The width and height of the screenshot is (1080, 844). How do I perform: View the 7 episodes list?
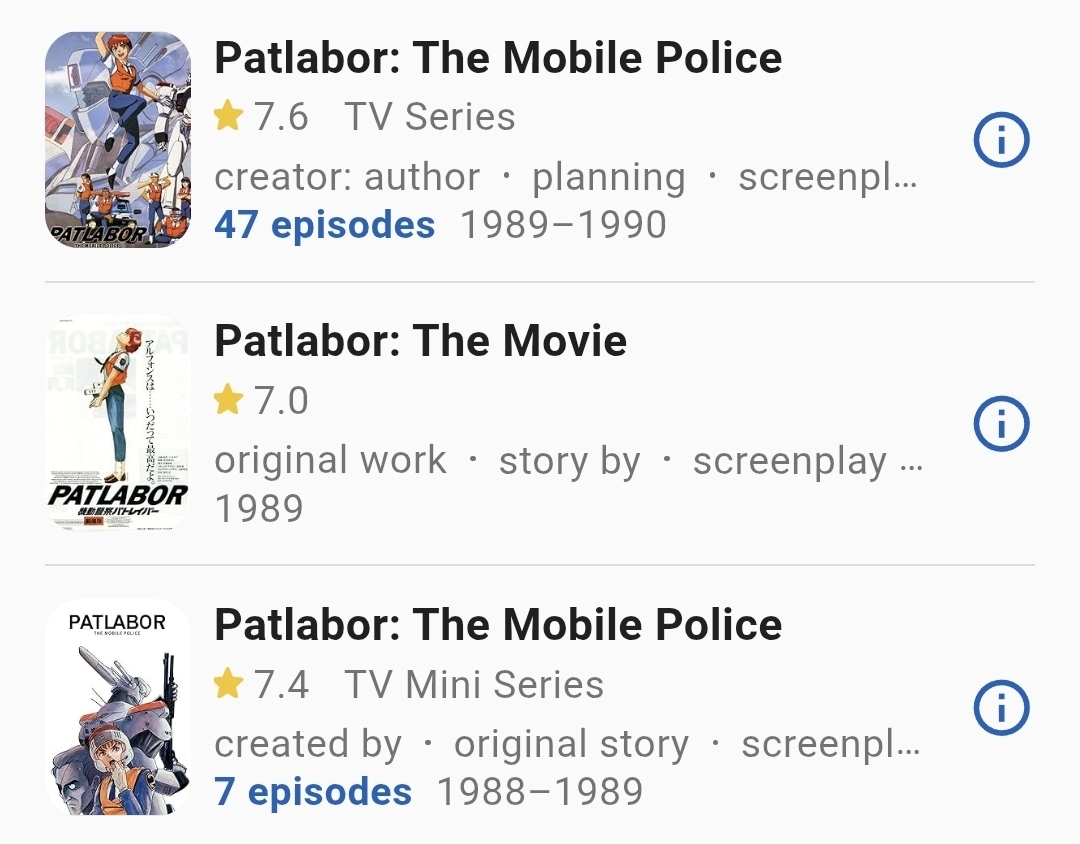[x=313, y=792]
